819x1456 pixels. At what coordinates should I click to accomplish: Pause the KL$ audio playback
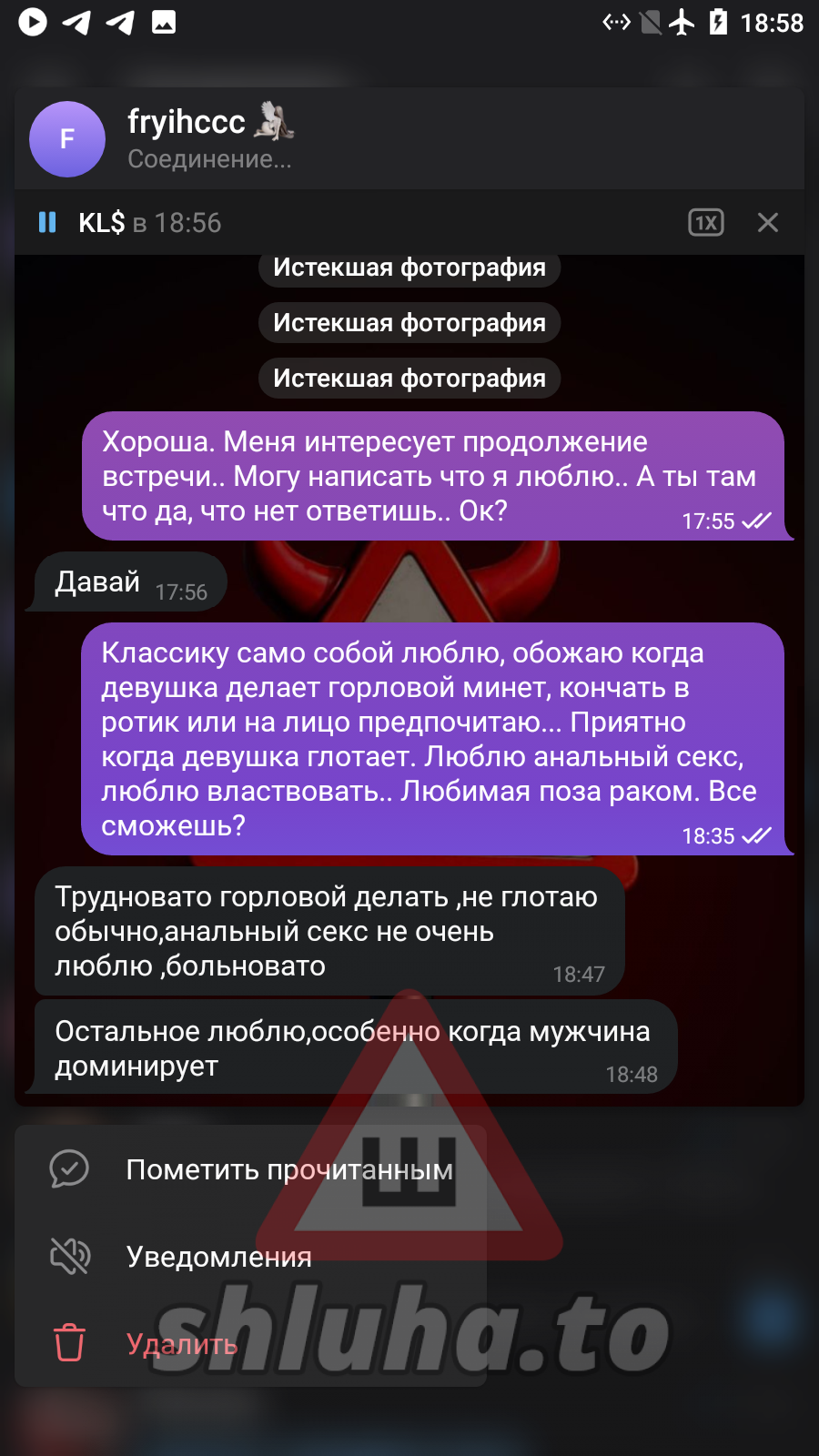coord(47,222)
